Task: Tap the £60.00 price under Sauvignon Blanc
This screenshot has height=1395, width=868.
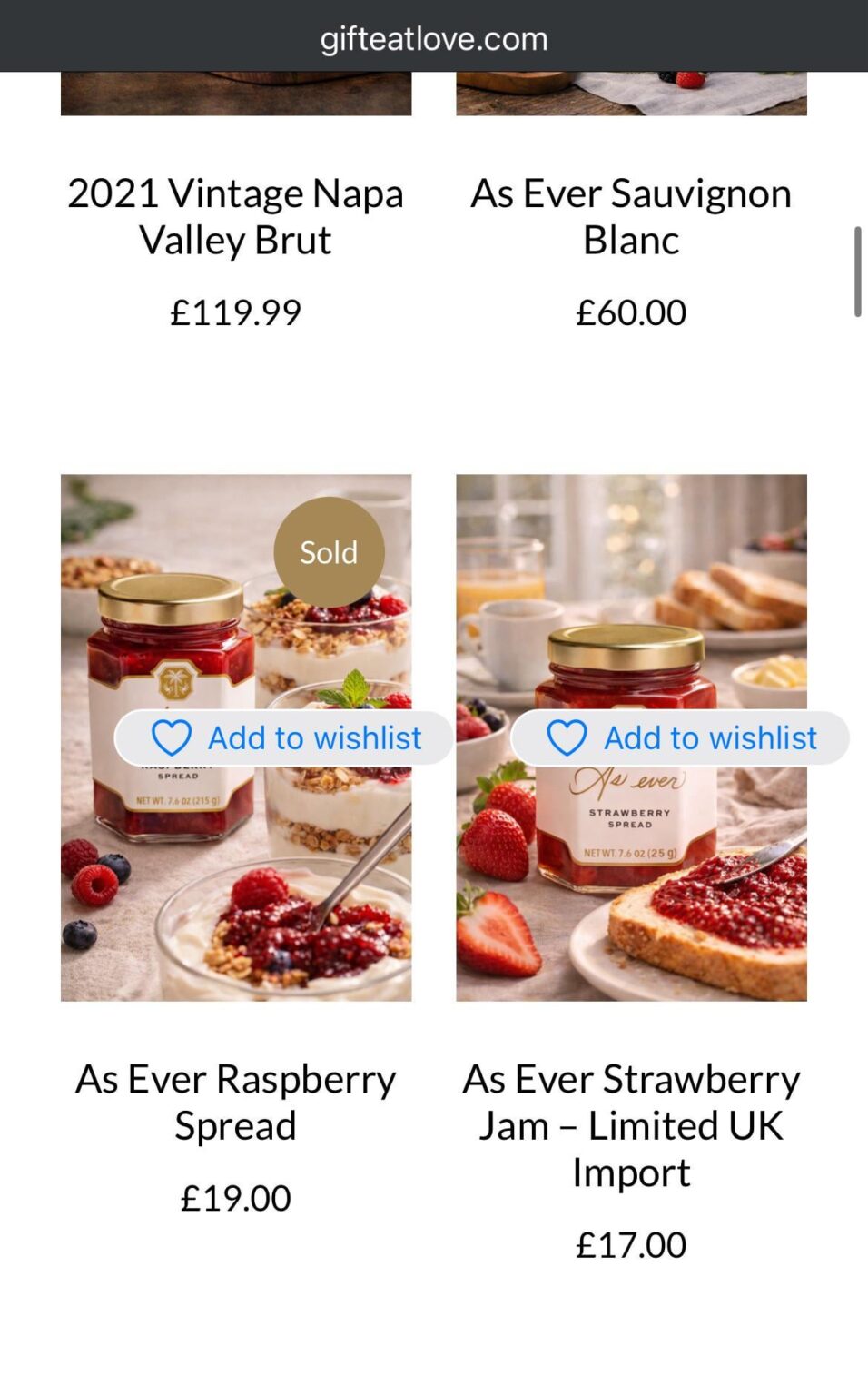Action: coord(632,312)
